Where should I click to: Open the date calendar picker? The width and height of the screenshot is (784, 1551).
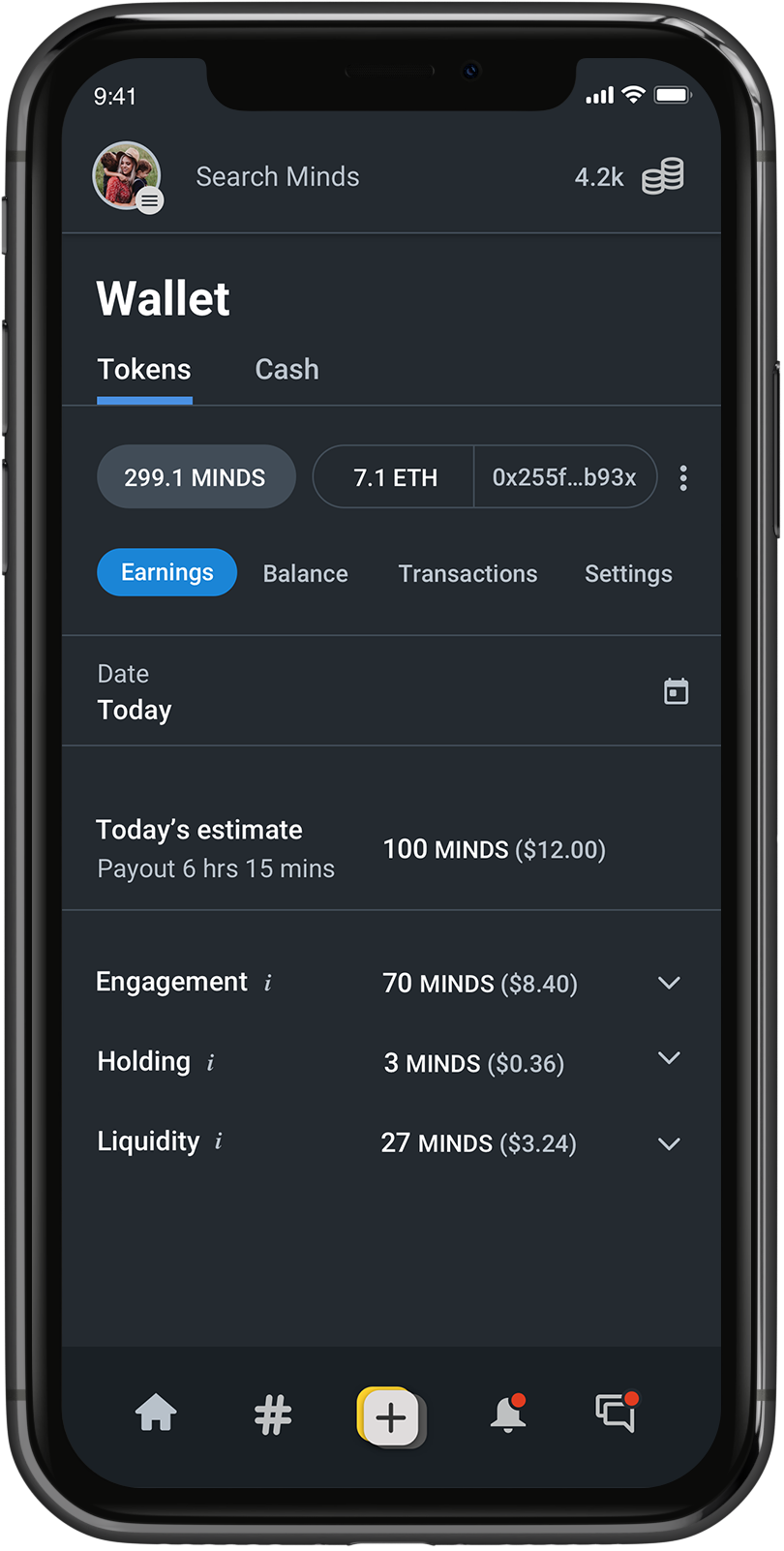tap(676, 691)
